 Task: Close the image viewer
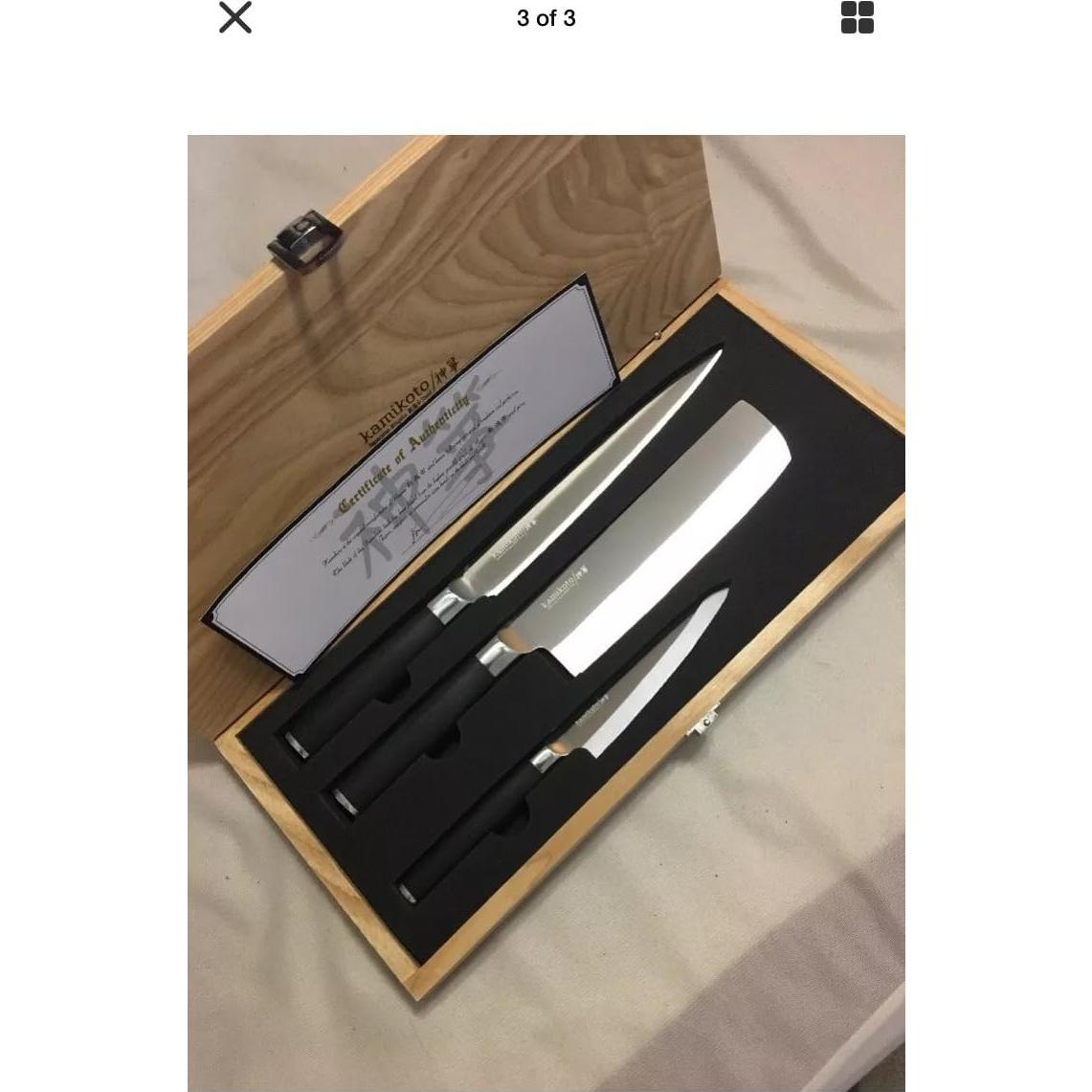[x=234, y=17]
